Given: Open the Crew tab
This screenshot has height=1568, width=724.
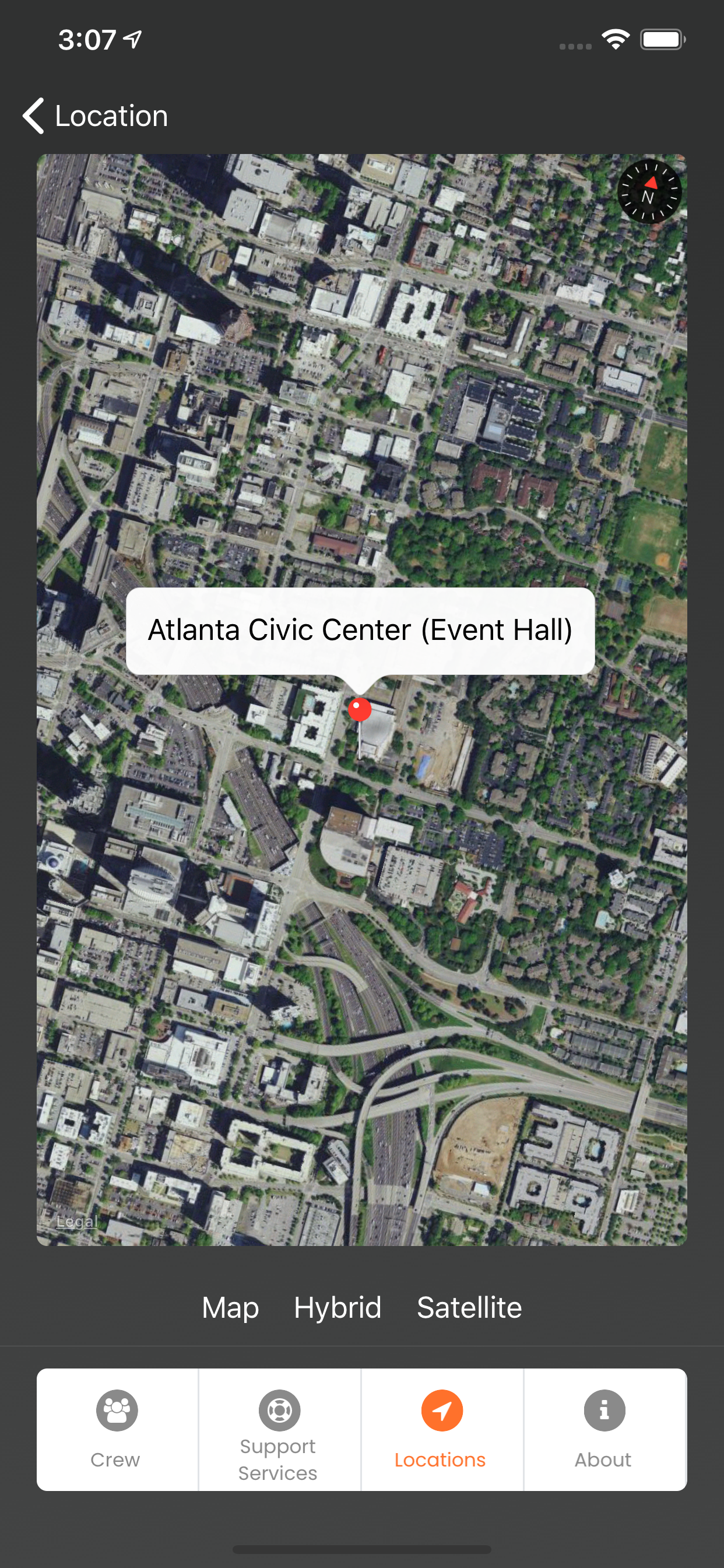Looking at the screenshot, I should 117,1429.
